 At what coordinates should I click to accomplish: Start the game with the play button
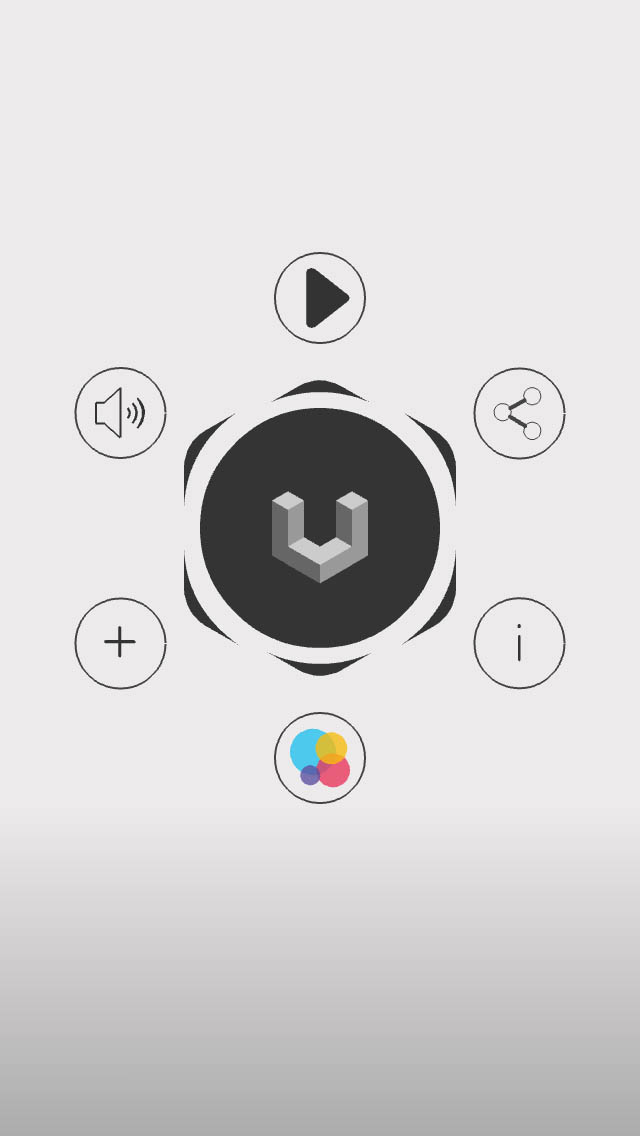click(x=320, y=298)
